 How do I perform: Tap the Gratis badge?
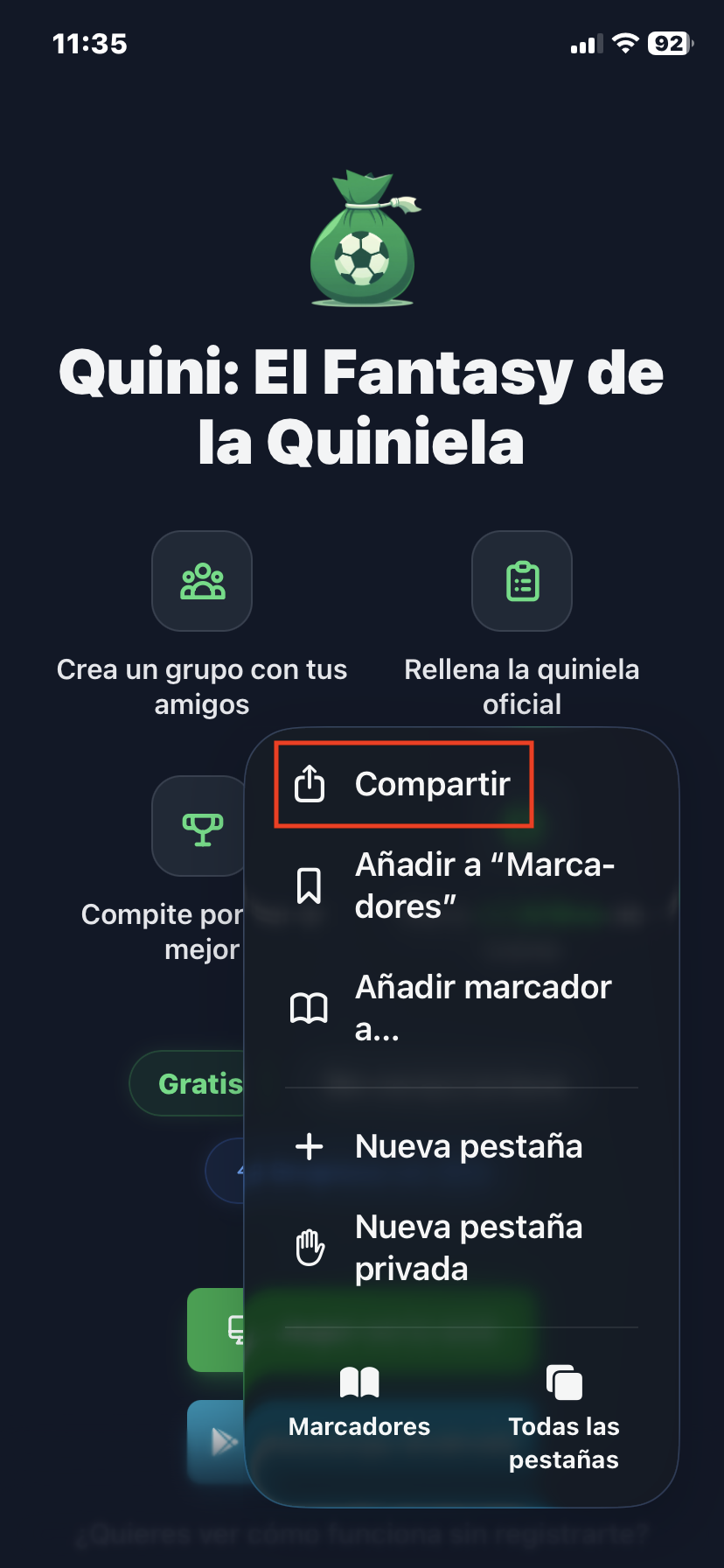200,1083
